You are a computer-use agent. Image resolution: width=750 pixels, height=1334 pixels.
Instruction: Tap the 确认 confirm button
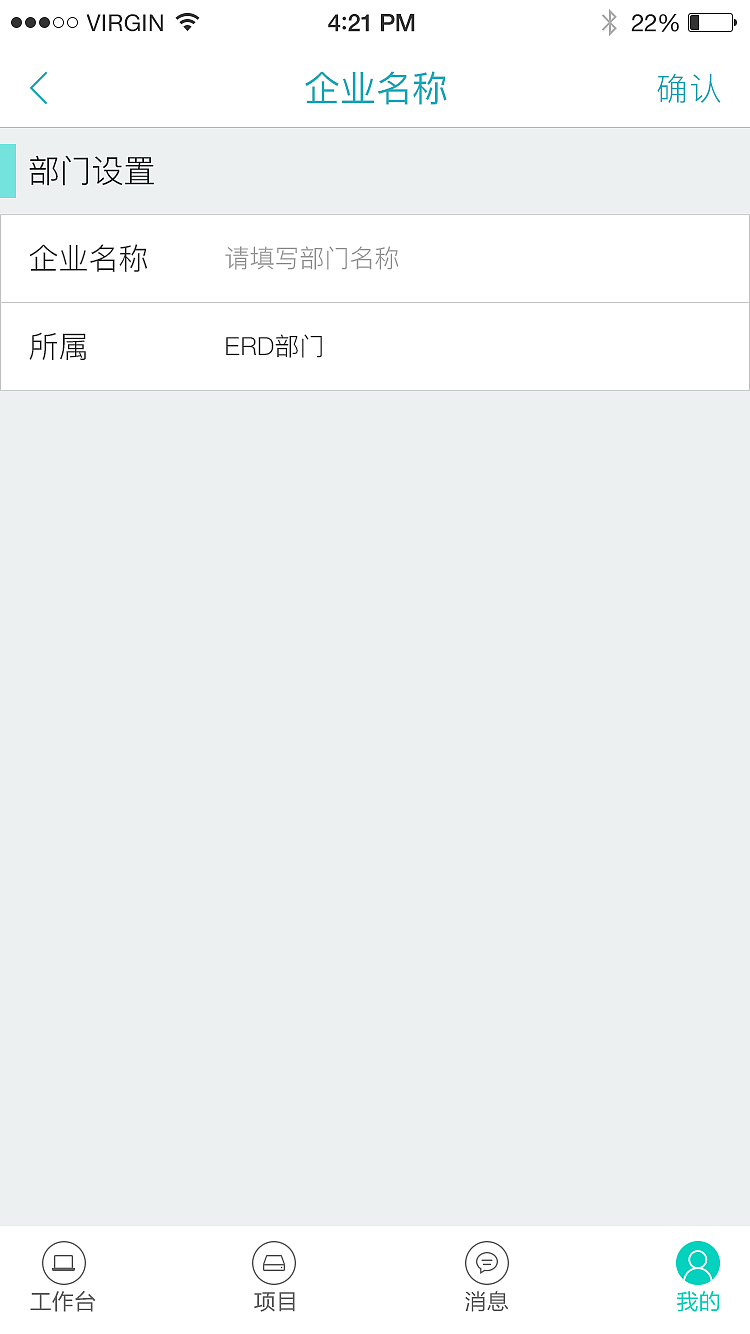(x=689, y=89)
